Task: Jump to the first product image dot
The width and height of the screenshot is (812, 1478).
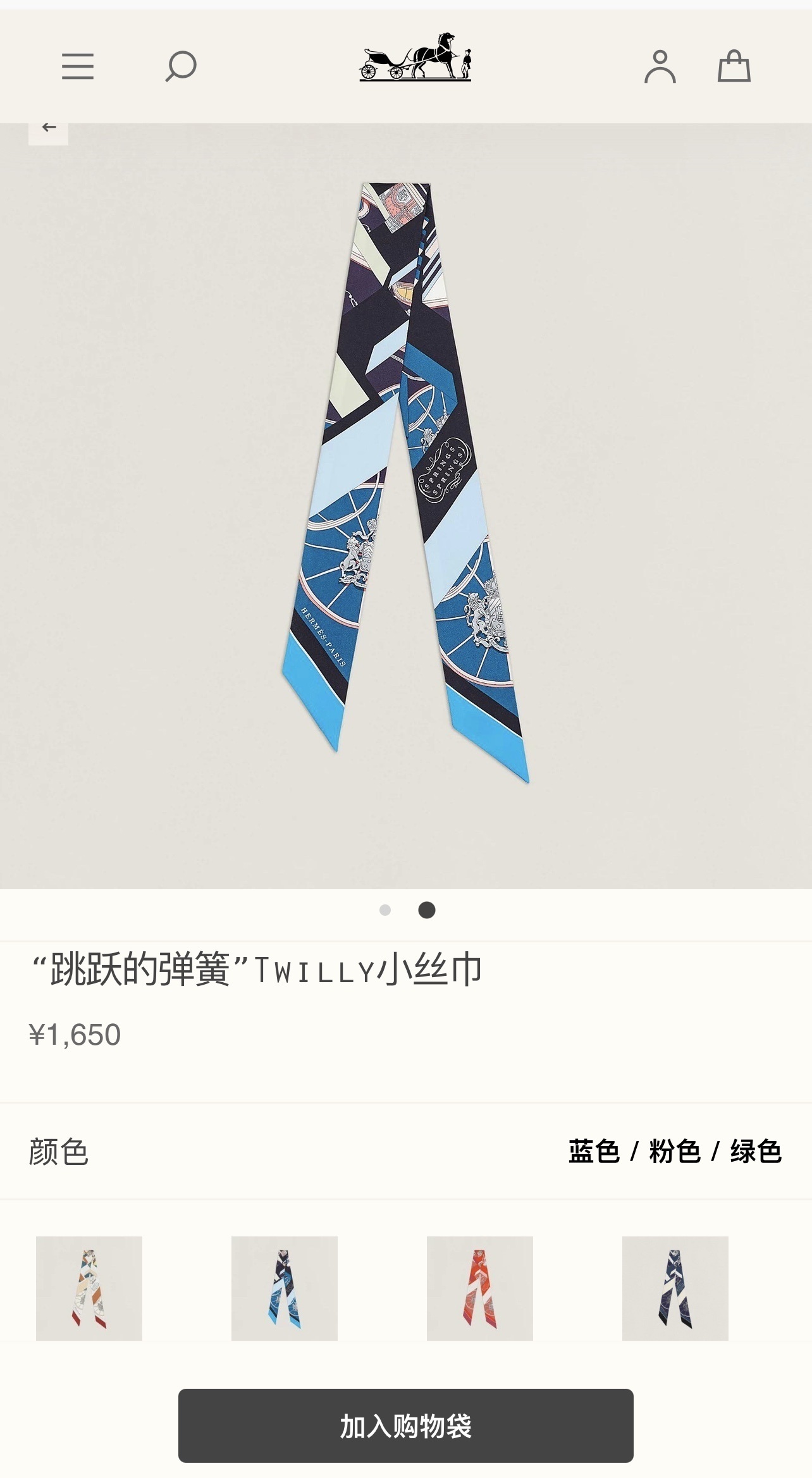Action: (x=385, y=910)
